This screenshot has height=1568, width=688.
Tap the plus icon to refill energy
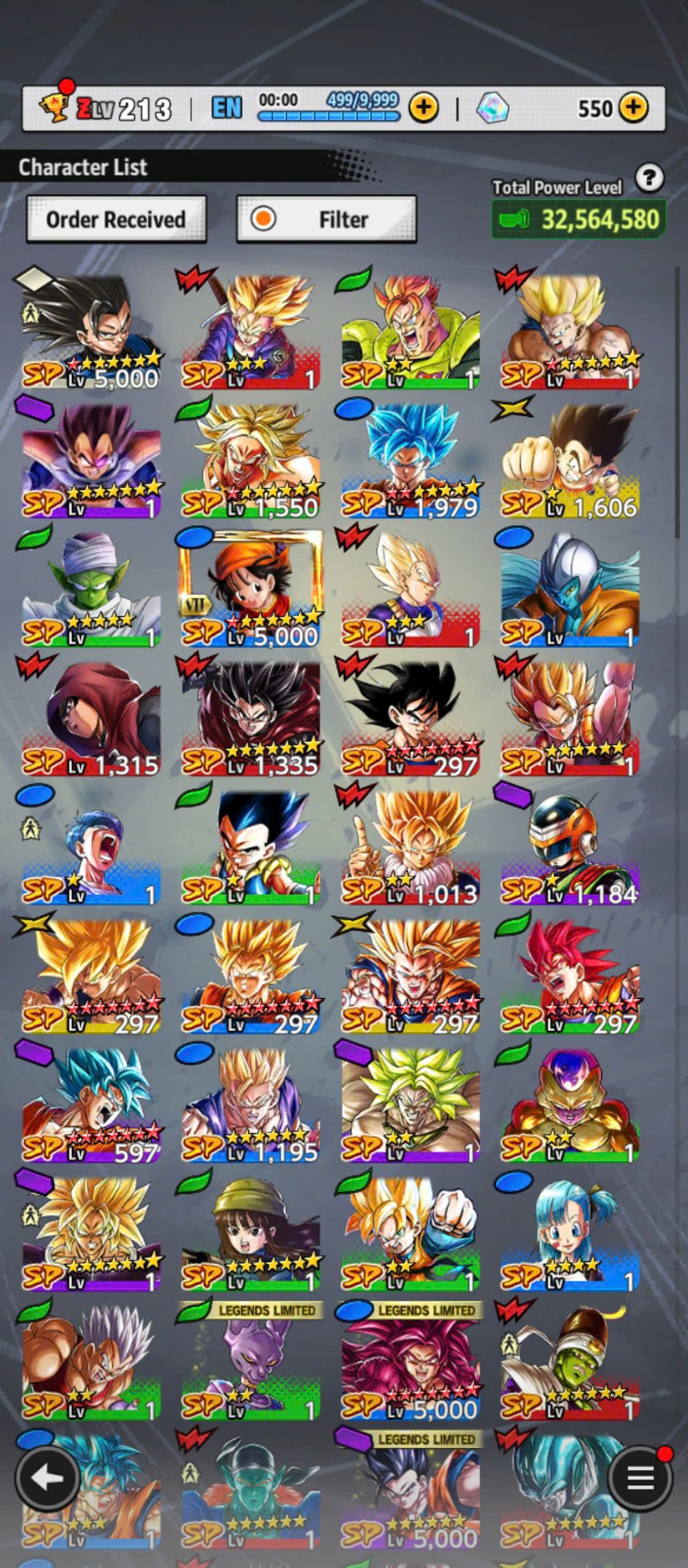tap(424, 108)
